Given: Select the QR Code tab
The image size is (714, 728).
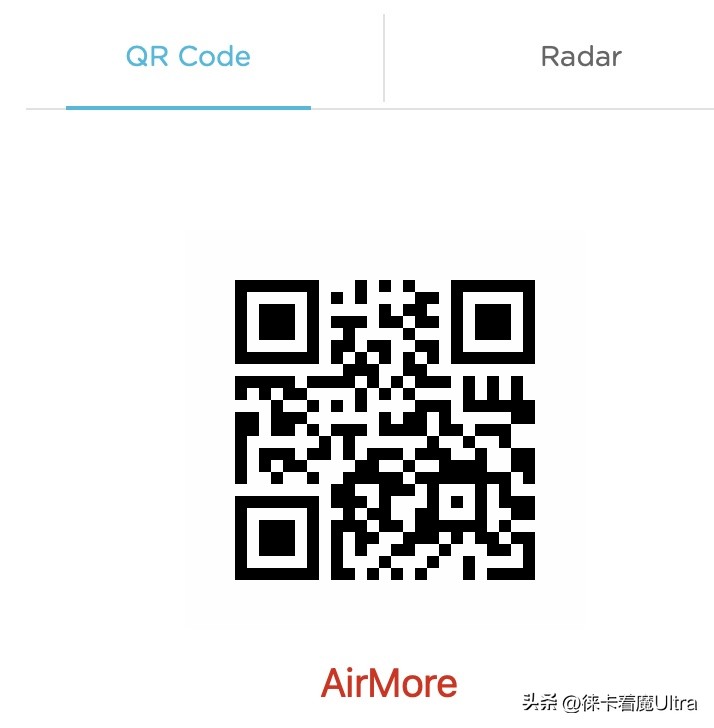Looking at the screenshot, I should click(188, 56).
